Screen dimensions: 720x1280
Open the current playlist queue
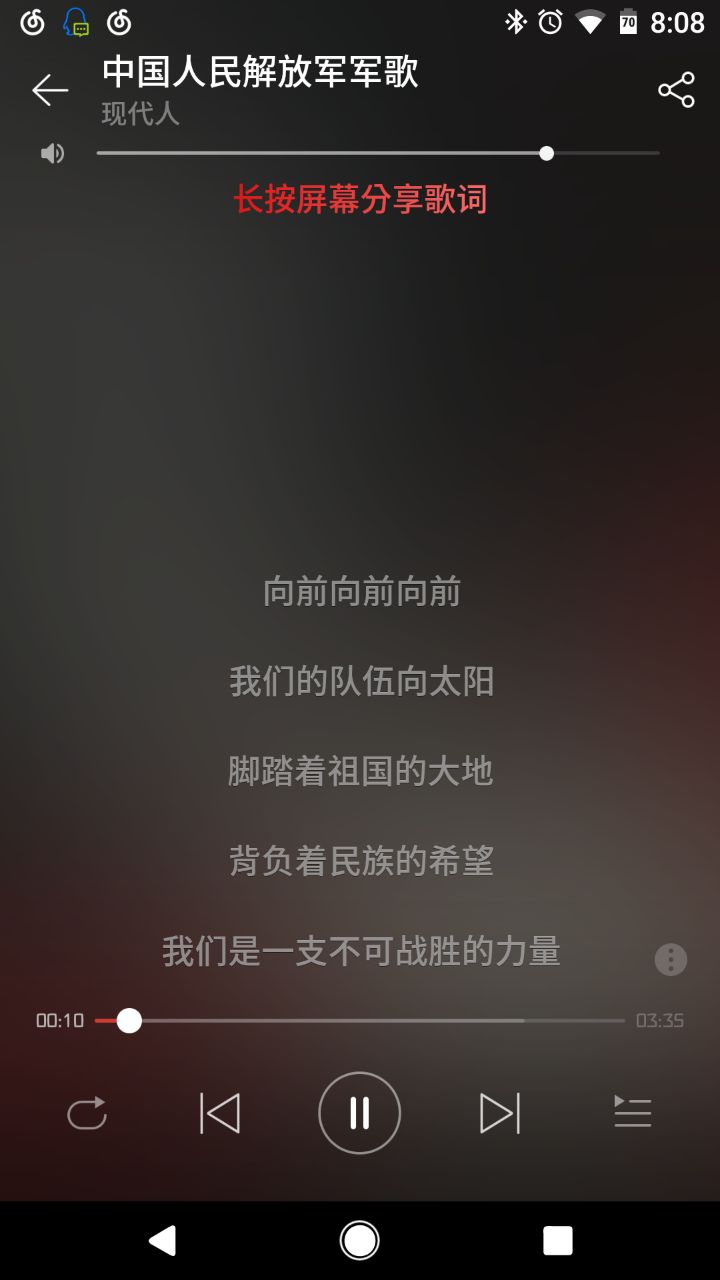632,1113
